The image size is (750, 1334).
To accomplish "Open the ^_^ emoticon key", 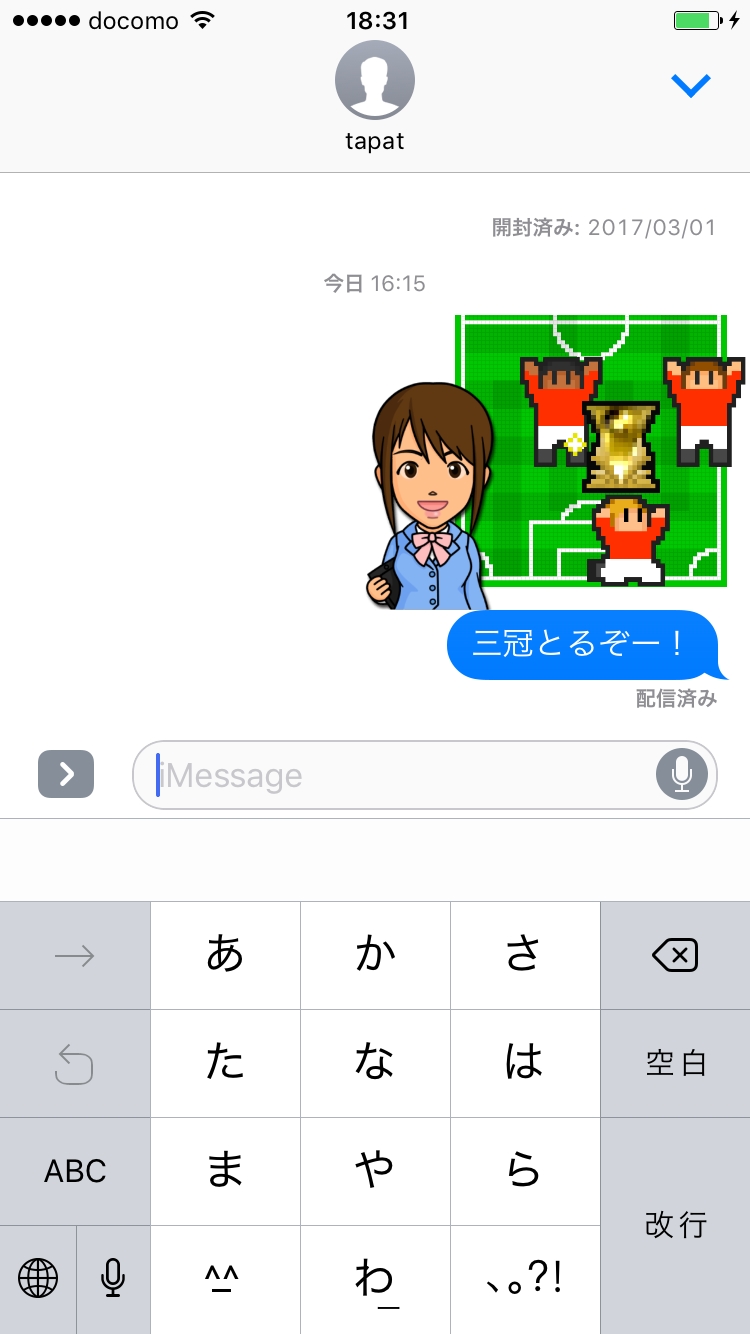I will 225,1278.
